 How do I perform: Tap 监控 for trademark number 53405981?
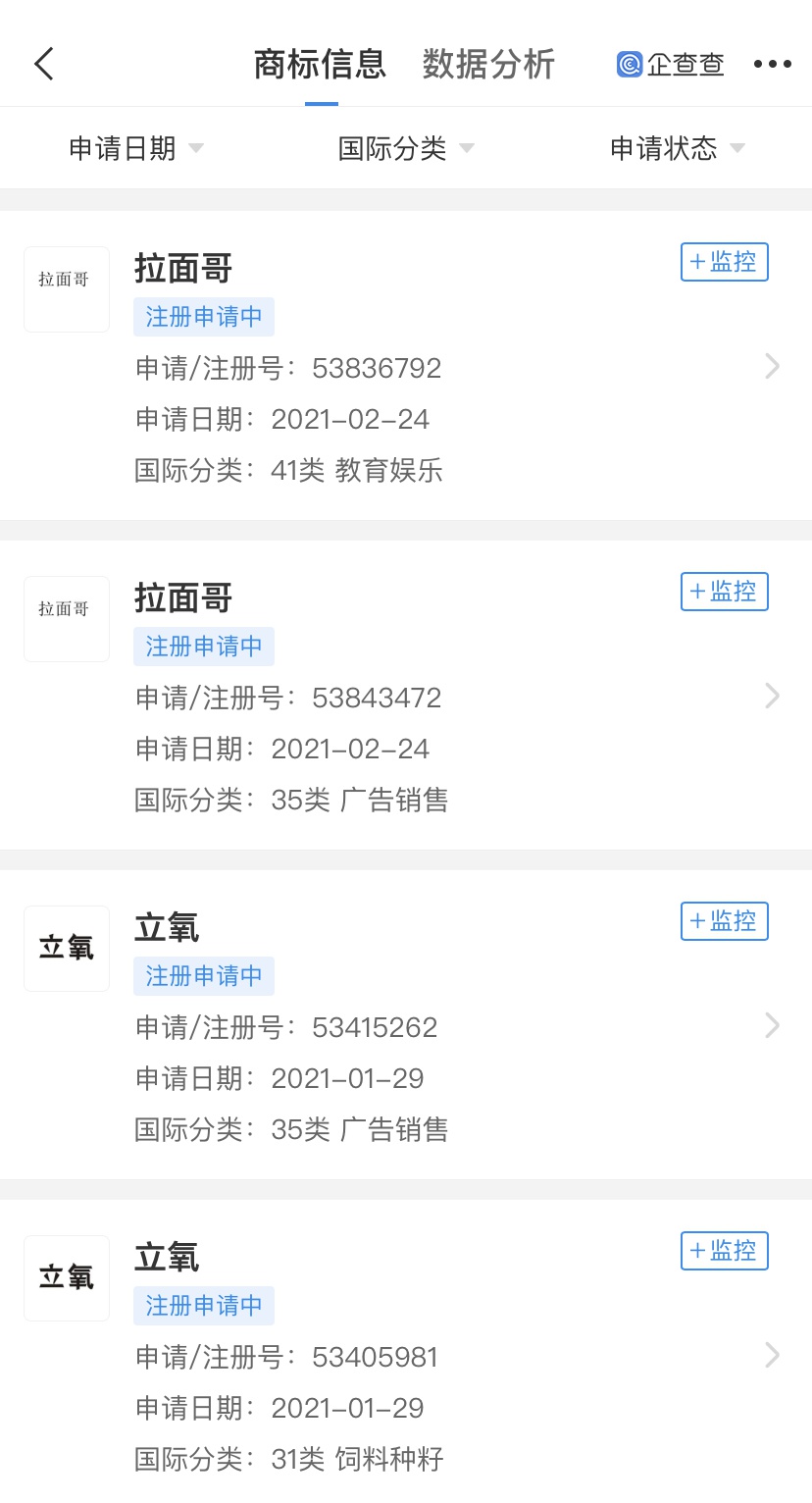pos(725,1251)
